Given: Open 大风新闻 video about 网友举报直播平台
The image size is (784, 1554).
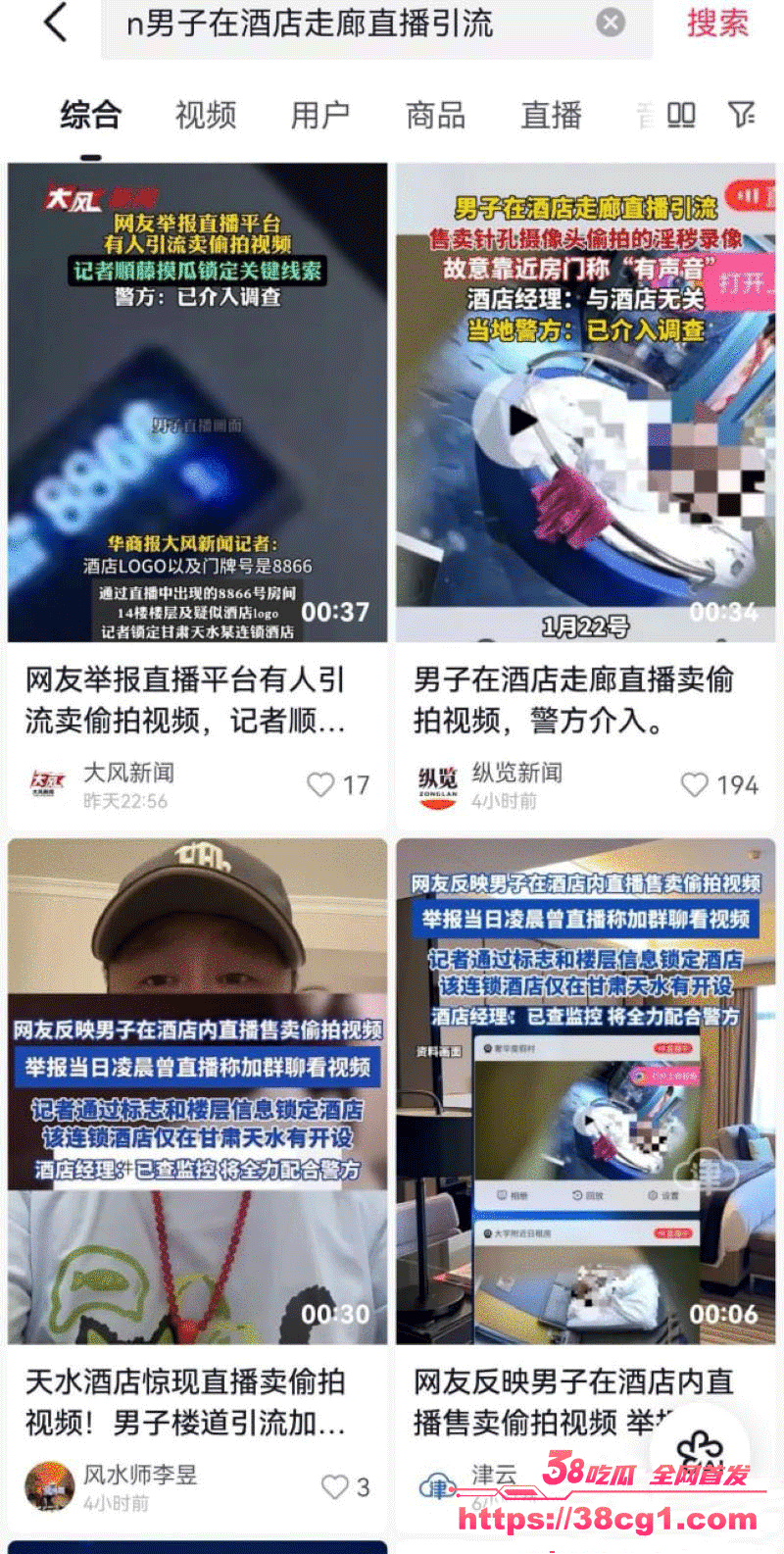Looking at the screenshot, I should (197, 402).
